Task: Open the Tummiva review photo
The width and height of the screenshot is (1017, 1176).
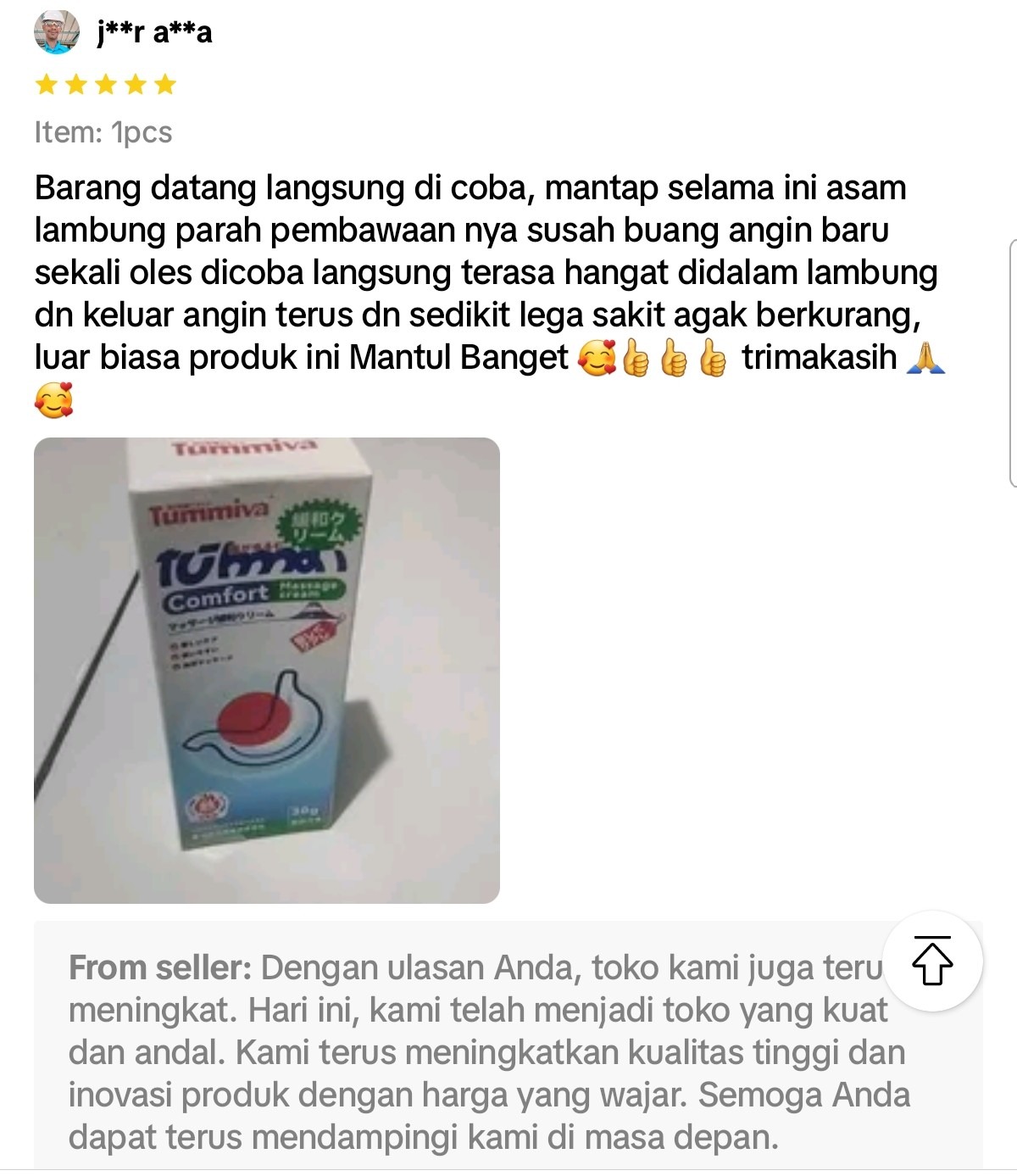Action: (266, 670)
